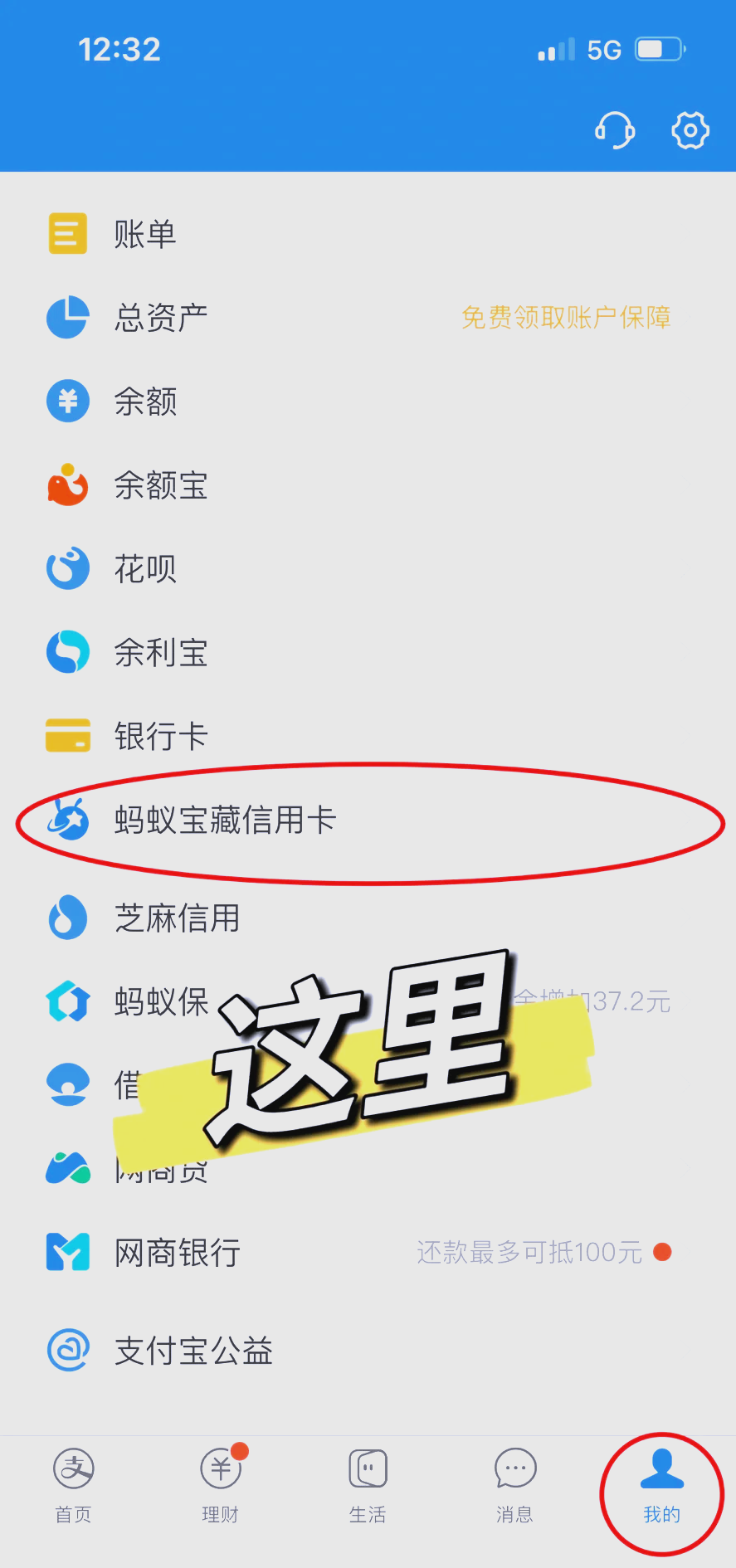Open 蚂蚁保 insurance row

coord(161,1001)
